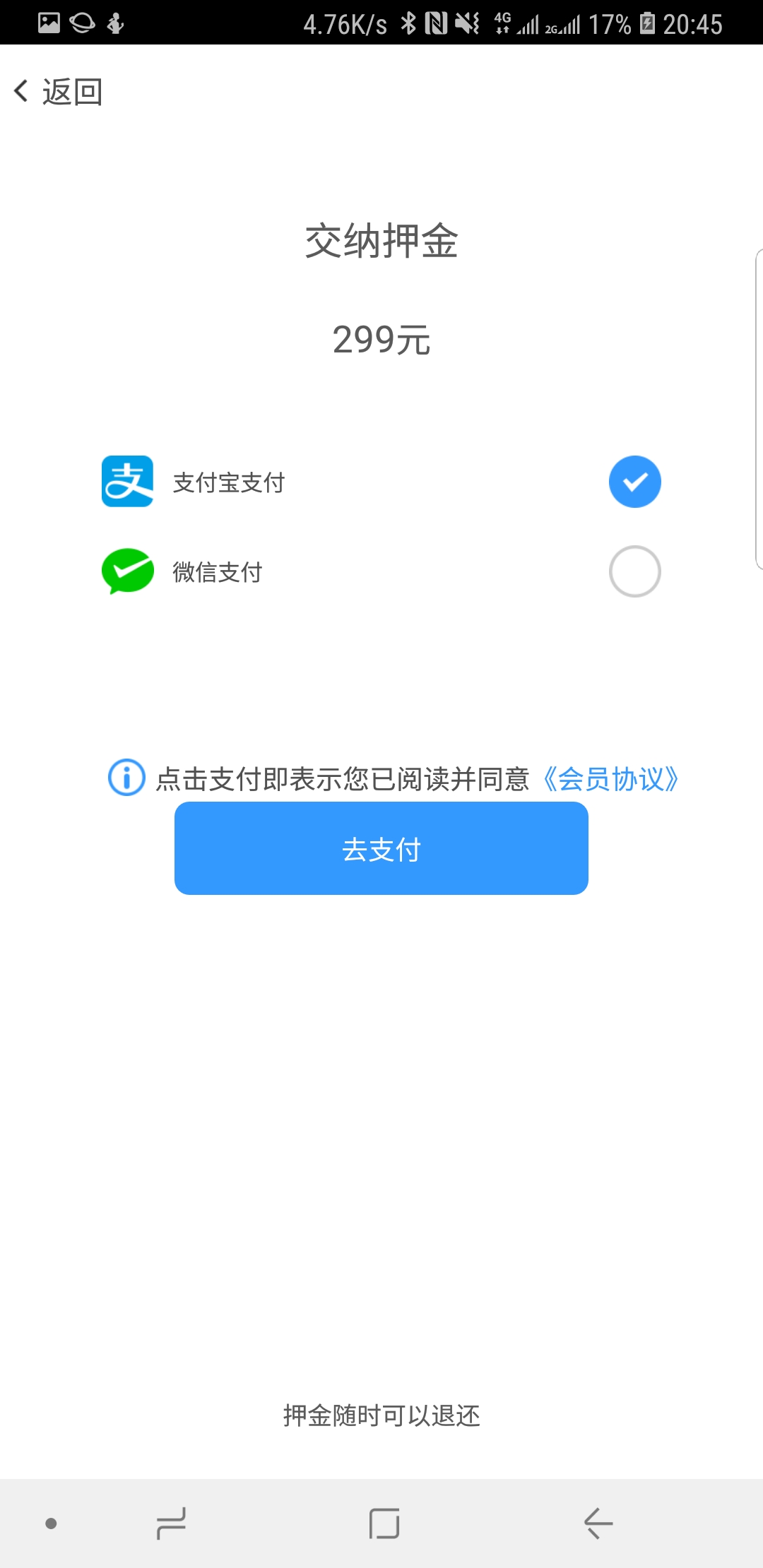Tap the system back arrow

click(x=598, y=1524)
